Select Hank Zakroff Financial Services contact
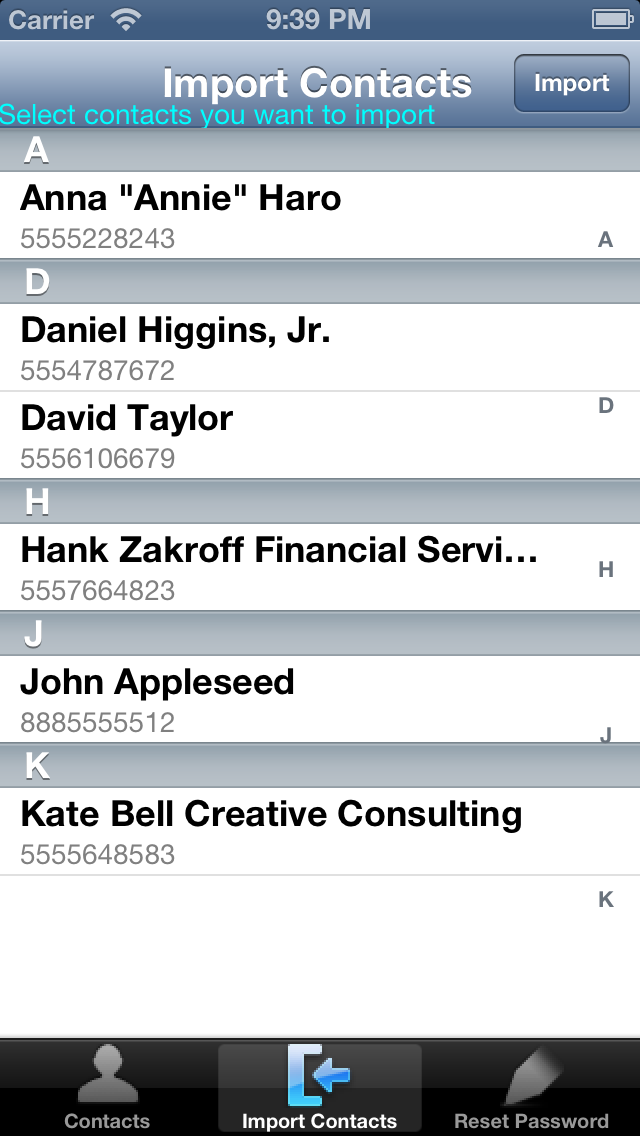 click(290, 567)
